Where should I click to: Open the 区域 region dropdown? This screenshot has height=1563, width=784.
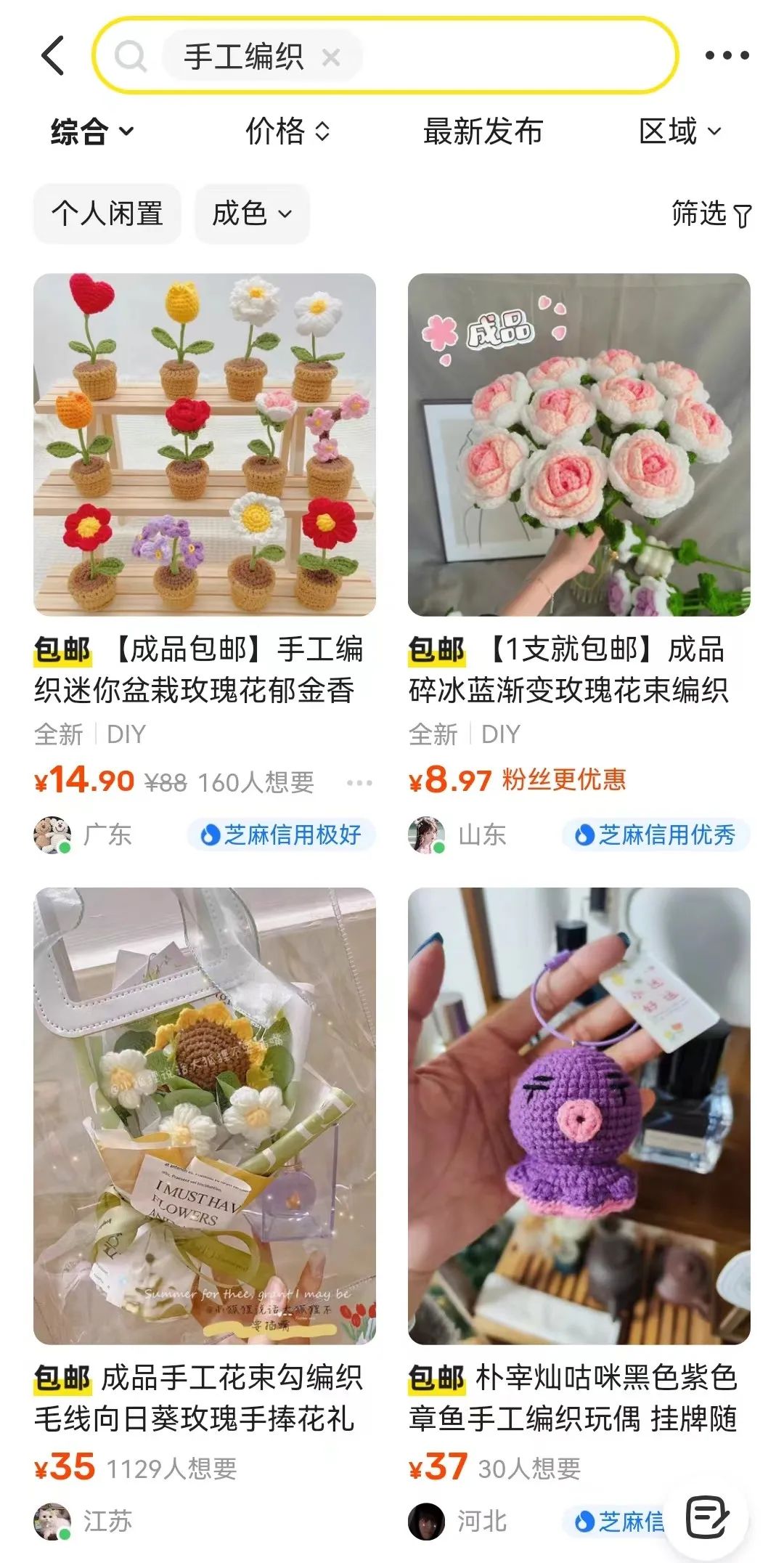coord(681,132)
